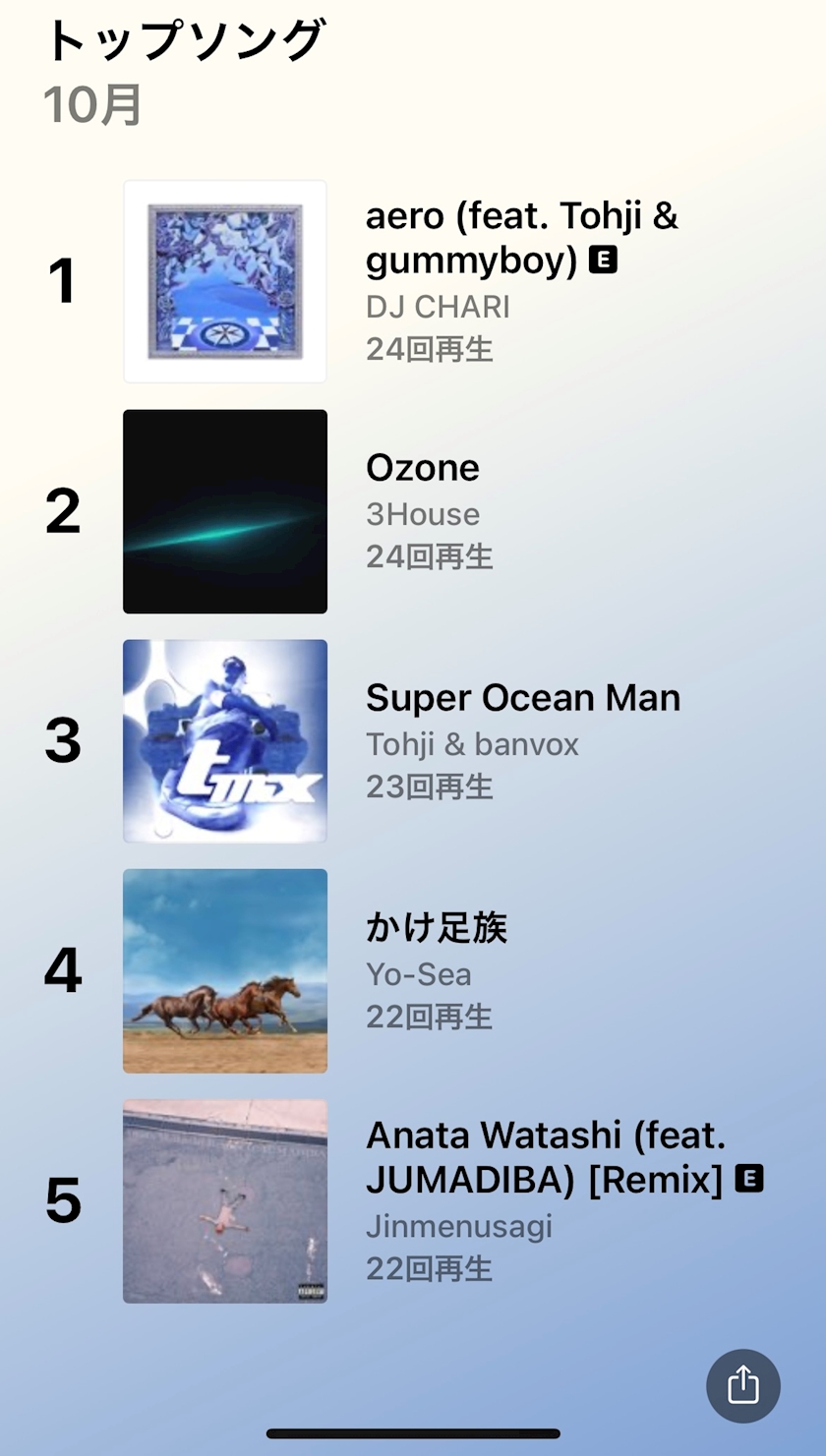
Task: Open Super Ocean Man by Tohji & banvox
Action: pyautogui.click(x=522, y=698)
